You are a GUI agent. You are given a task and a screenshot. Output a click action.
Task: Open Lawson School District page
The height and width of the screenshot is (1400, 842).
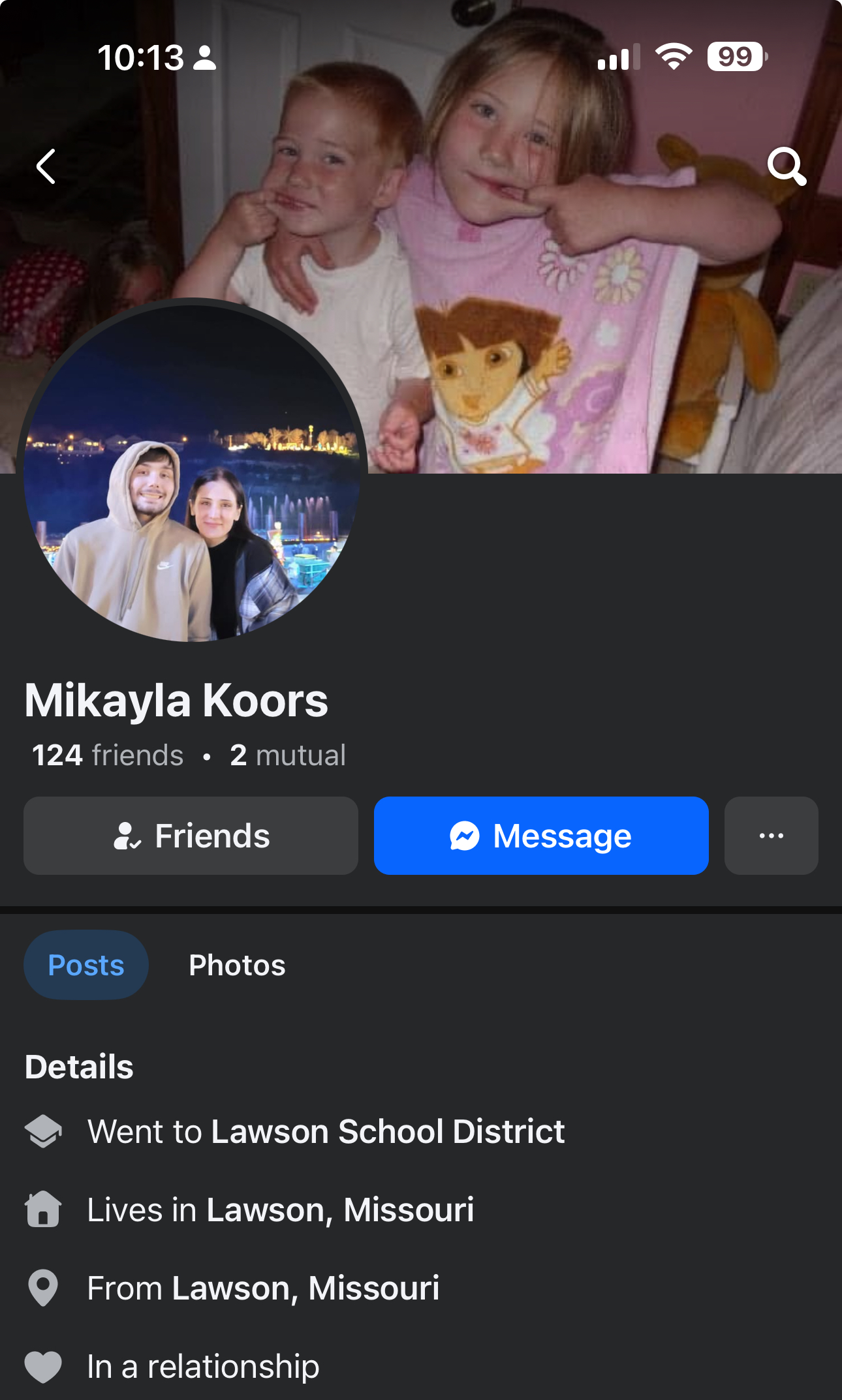click(x=388, y=1131)
